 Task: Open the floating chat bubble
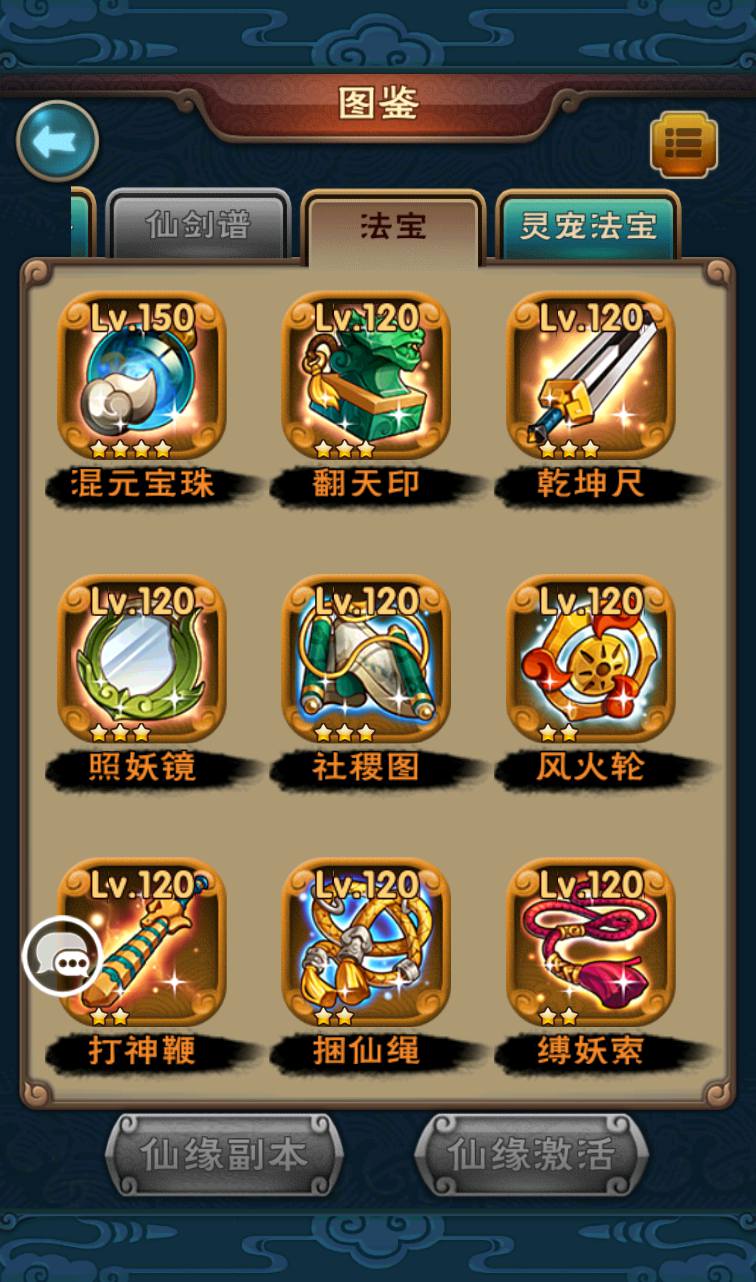62,956
